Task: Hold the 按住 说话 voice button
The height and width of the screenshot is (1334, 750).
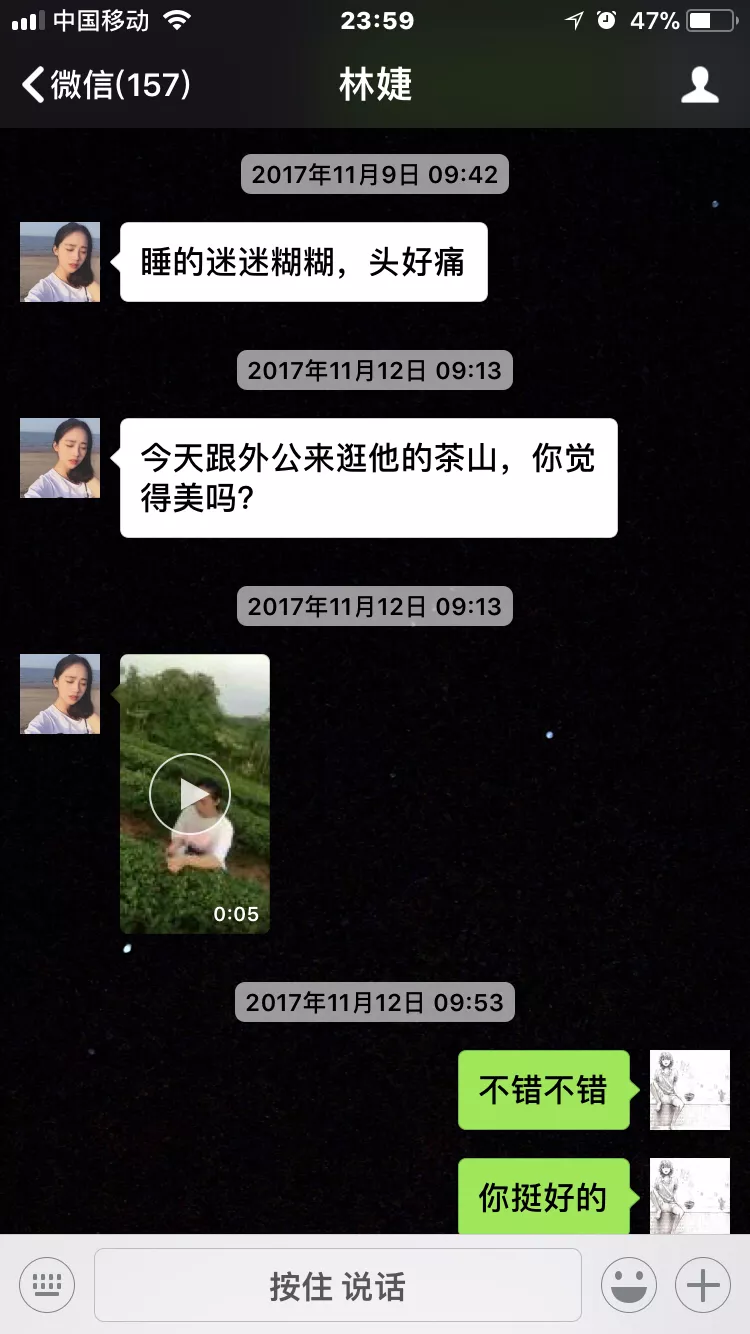Action: point(338,1286)
